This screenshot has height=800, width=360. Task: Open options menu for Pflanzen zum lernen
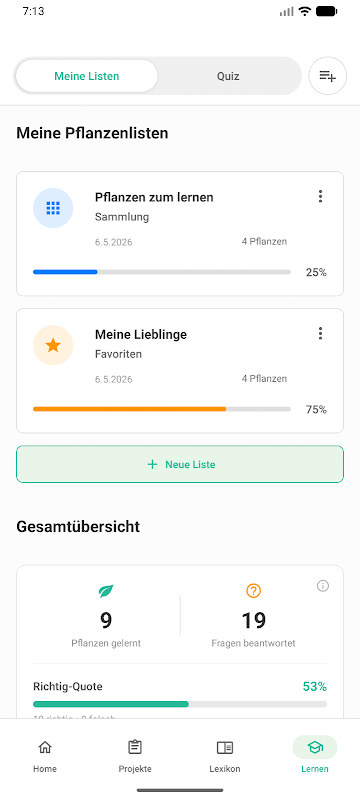[x=320, y=196]
